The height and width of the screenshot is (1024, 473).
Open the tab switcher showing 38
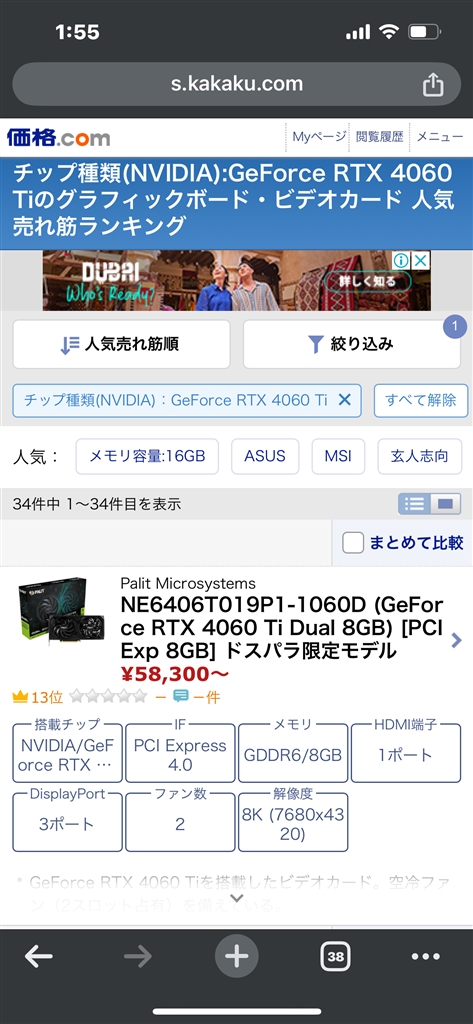click(335, 957)
